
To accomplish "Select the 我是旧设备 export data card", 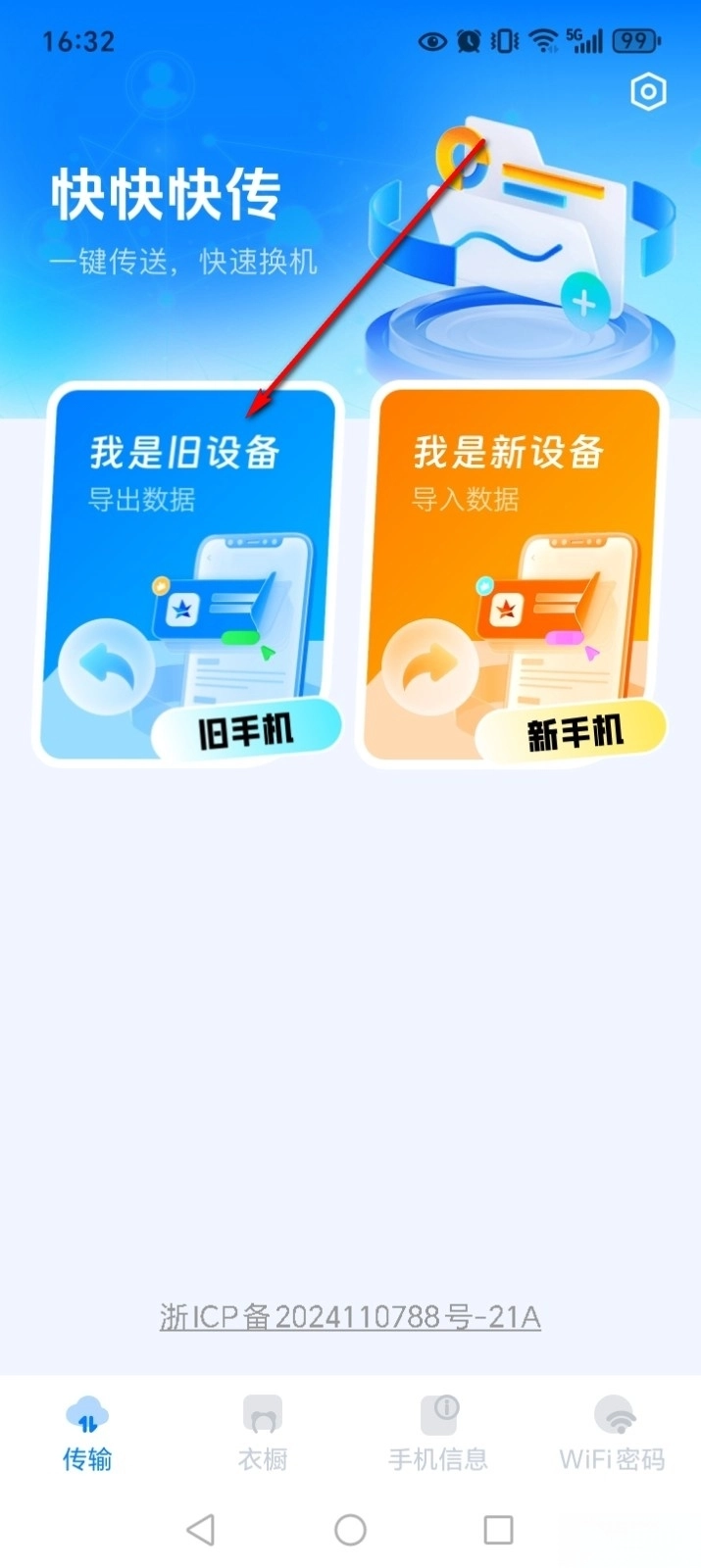I will [188, 573].
